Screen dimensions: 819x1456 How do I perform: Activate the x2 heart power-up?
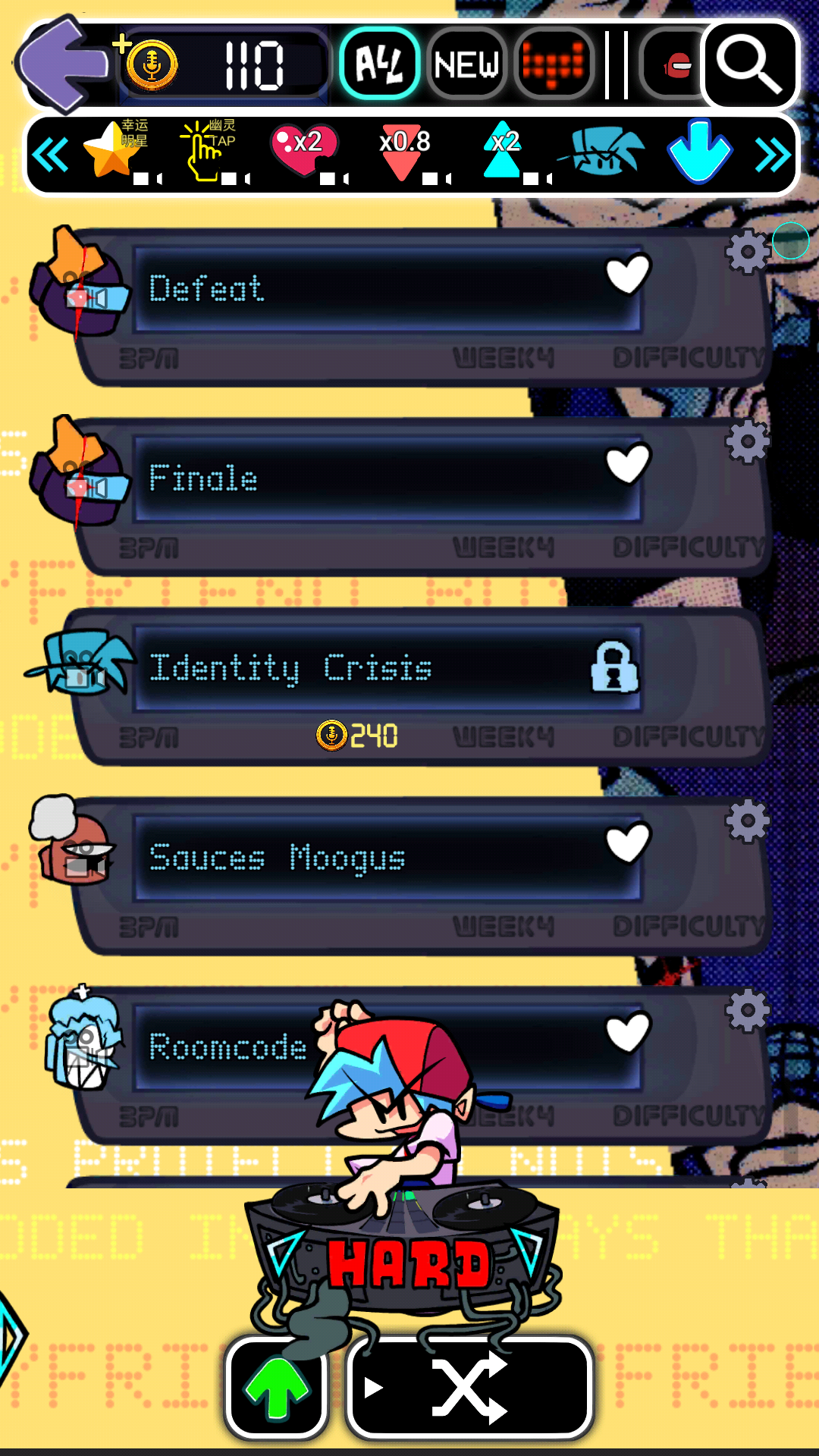coord(305,150)
